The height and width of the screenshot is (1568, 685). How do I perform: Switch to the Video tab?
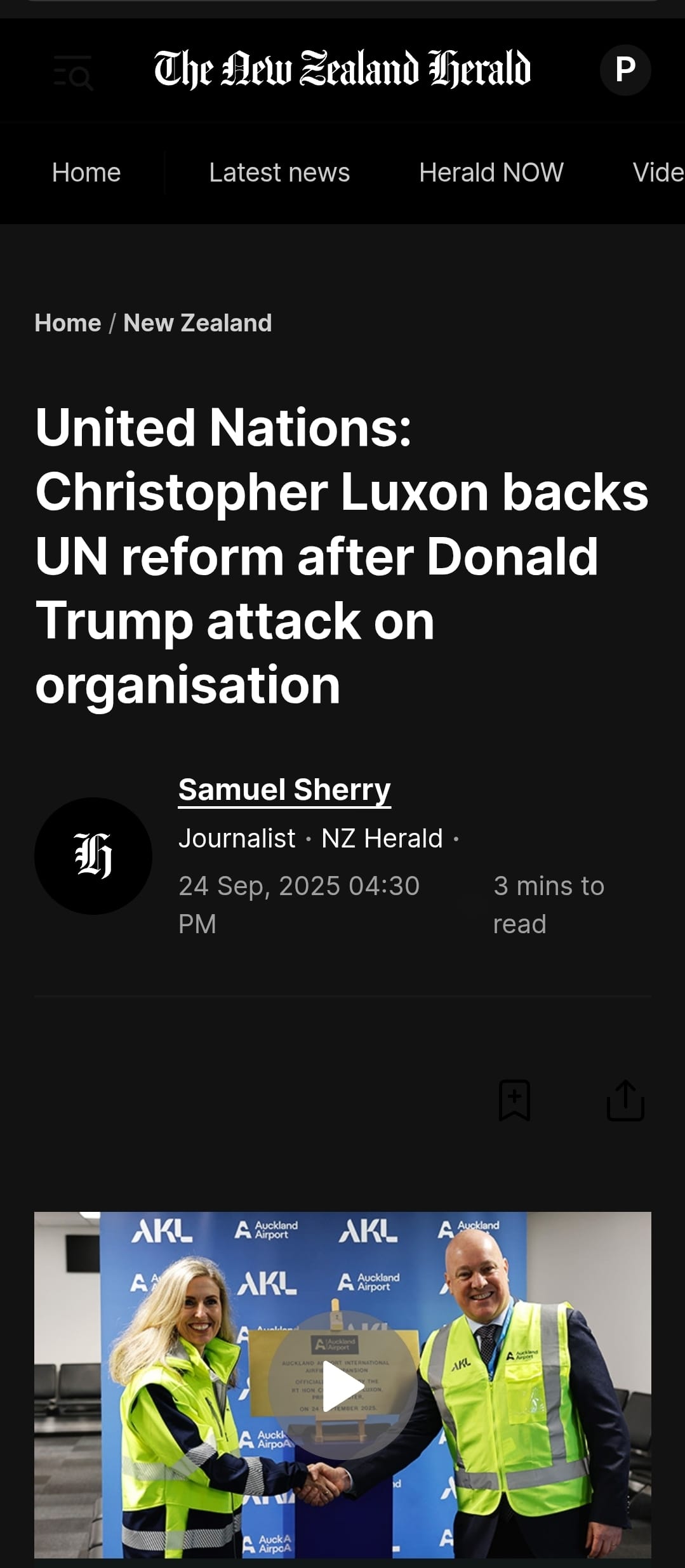click(658, 173)
